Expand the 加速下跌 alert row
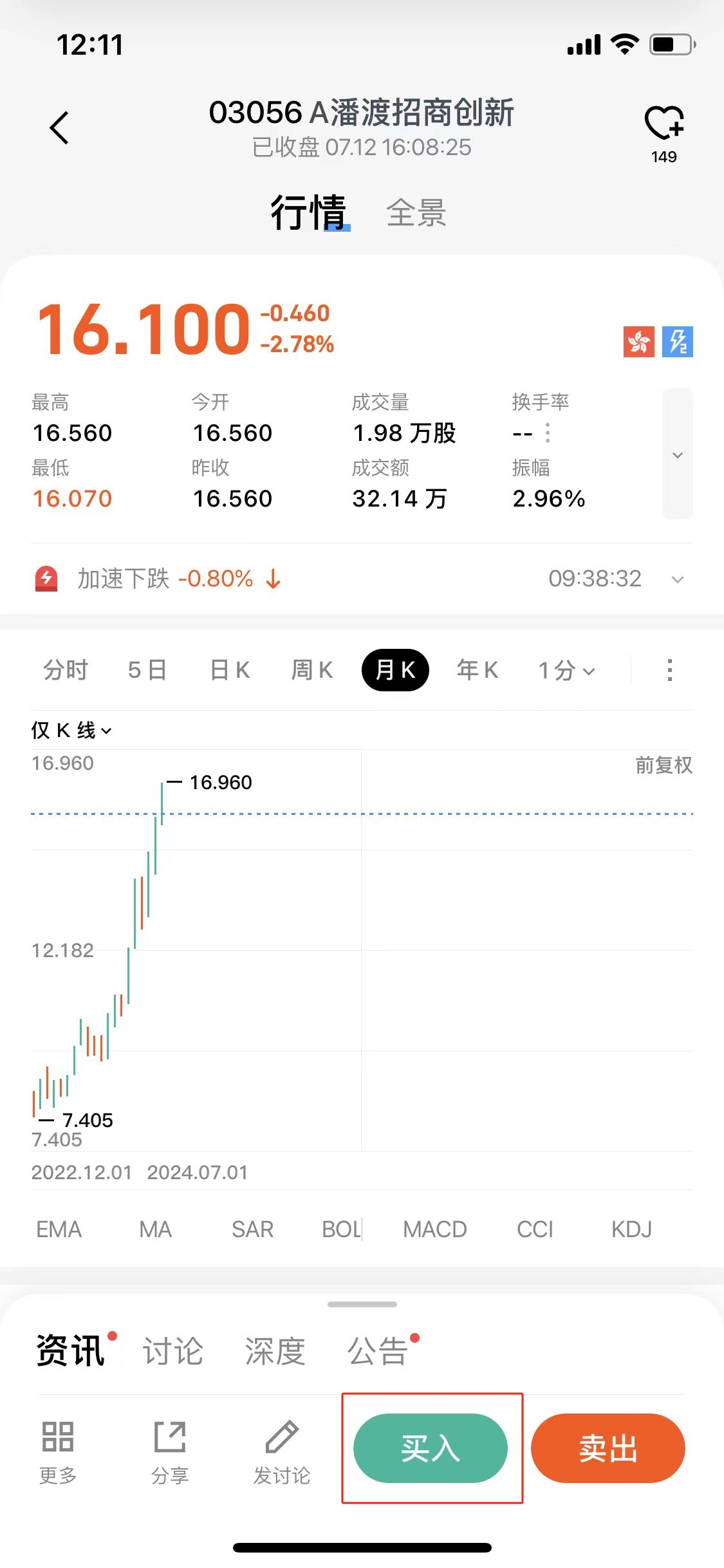The image size is (724, 1568). [x=677, y=579]
